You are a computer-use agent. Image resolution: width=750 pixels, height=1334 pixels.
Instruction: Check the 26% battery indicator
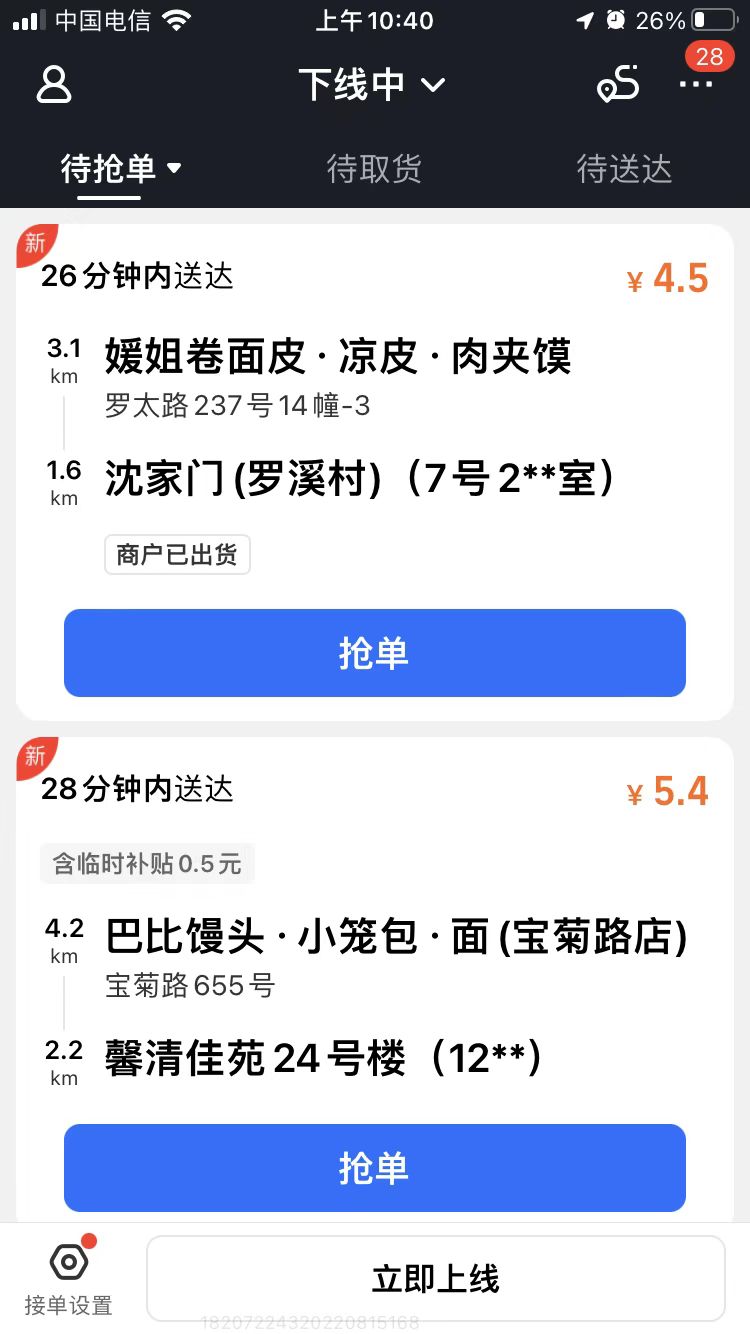[662, 19]
